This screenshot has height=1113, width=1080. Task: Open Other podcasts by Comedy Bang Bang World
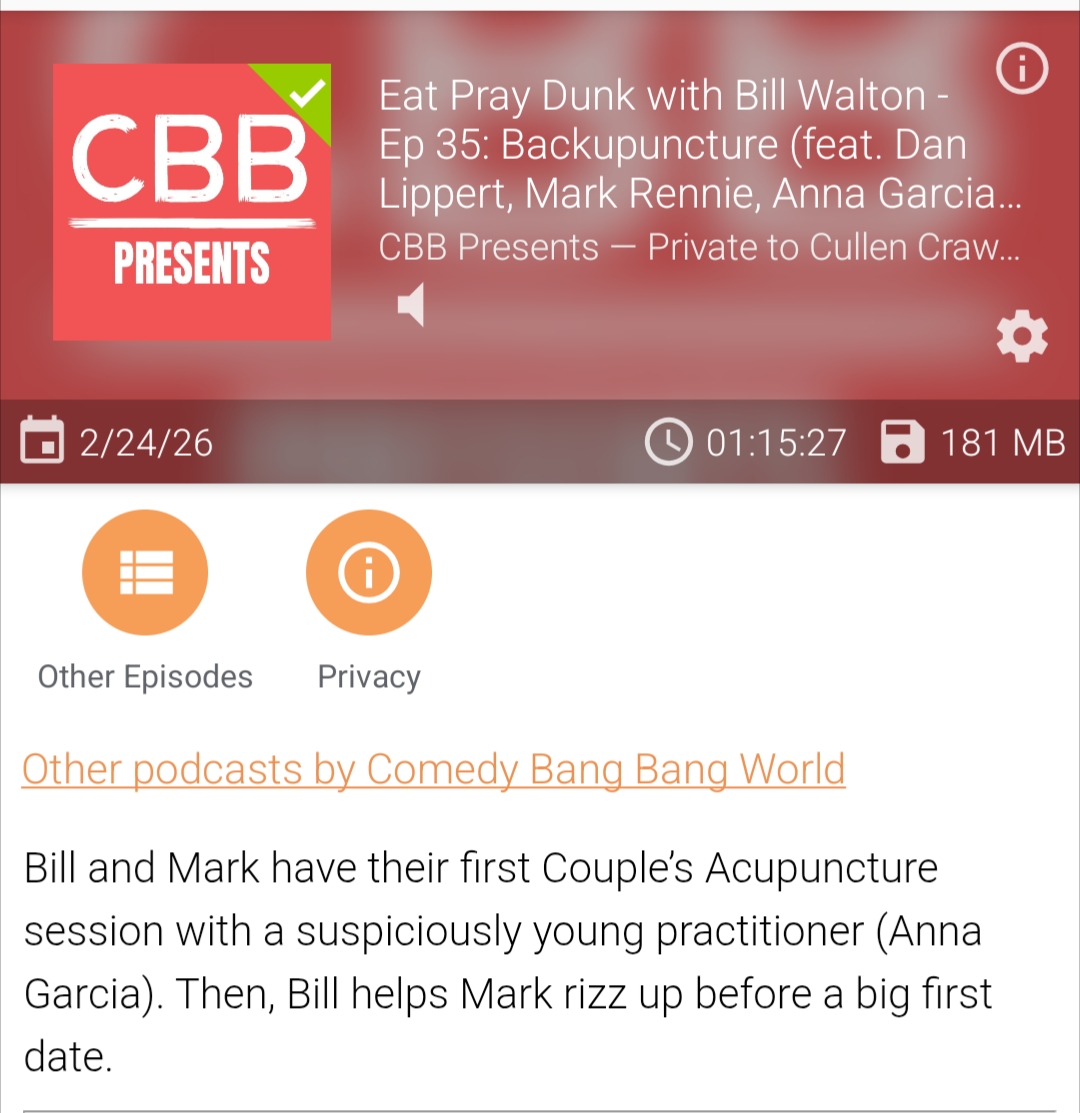click(433, 769)
